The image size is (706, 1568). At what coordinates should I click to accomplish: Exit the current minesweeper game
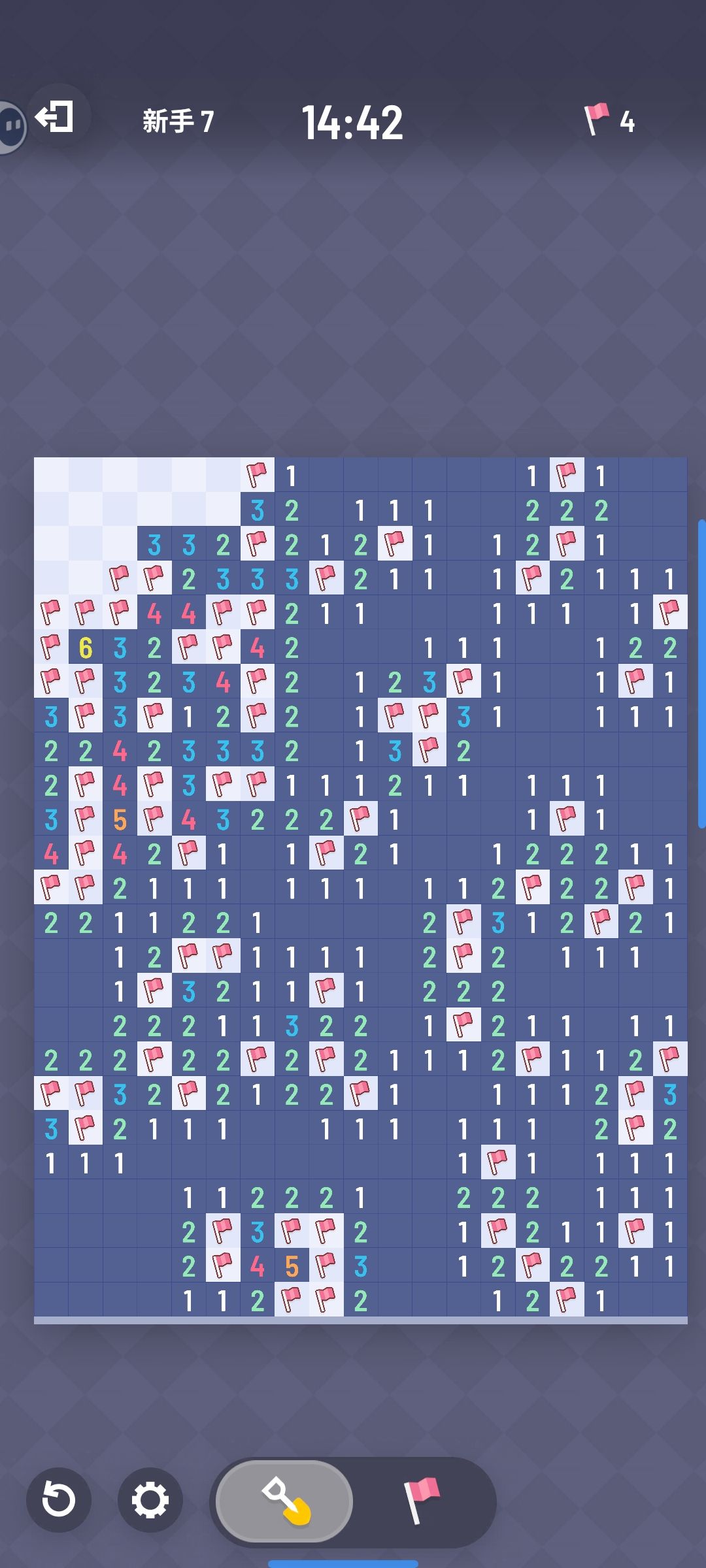[x=55, y=117]
